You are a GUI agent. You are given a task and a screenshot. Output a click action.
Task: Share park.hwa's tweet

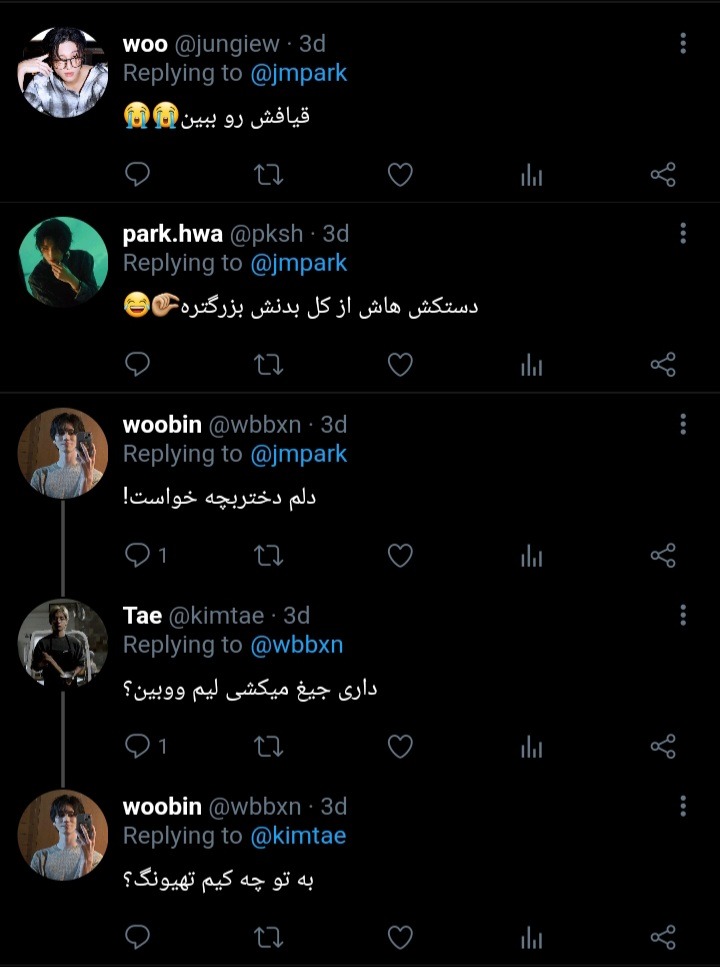coord(663,365)
